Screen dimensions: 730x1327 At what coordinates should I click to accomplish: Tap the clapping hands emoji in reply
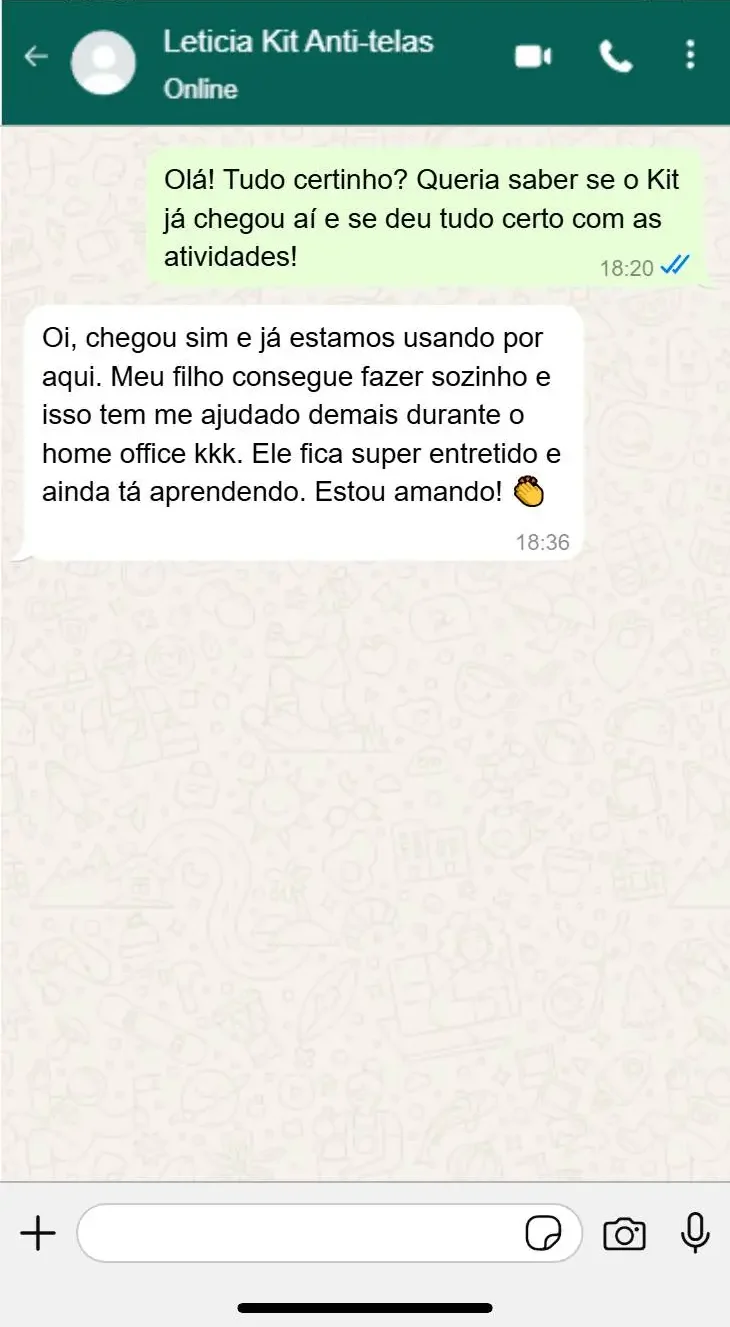(x=530, y=491)
